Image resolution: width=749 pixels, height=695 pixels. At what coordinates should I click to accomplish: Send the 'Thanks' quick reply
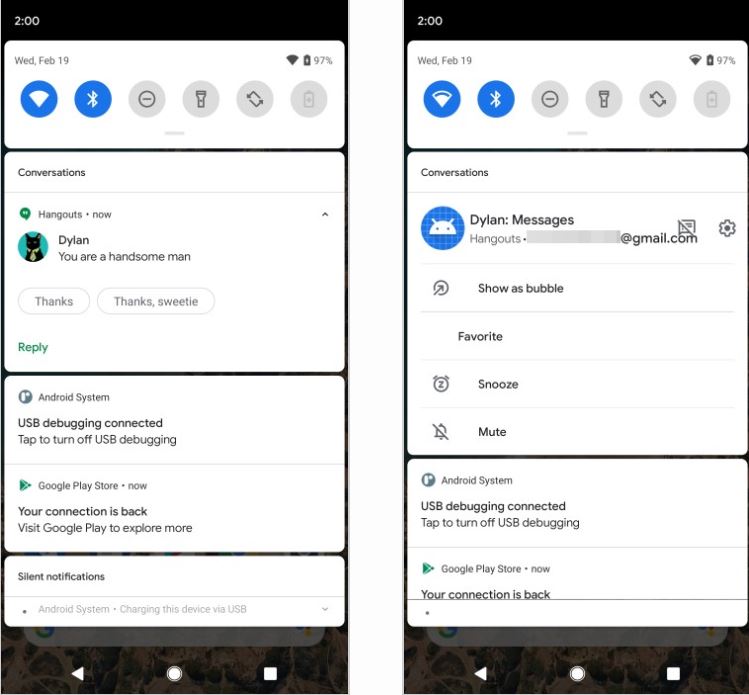pos(54,301)
